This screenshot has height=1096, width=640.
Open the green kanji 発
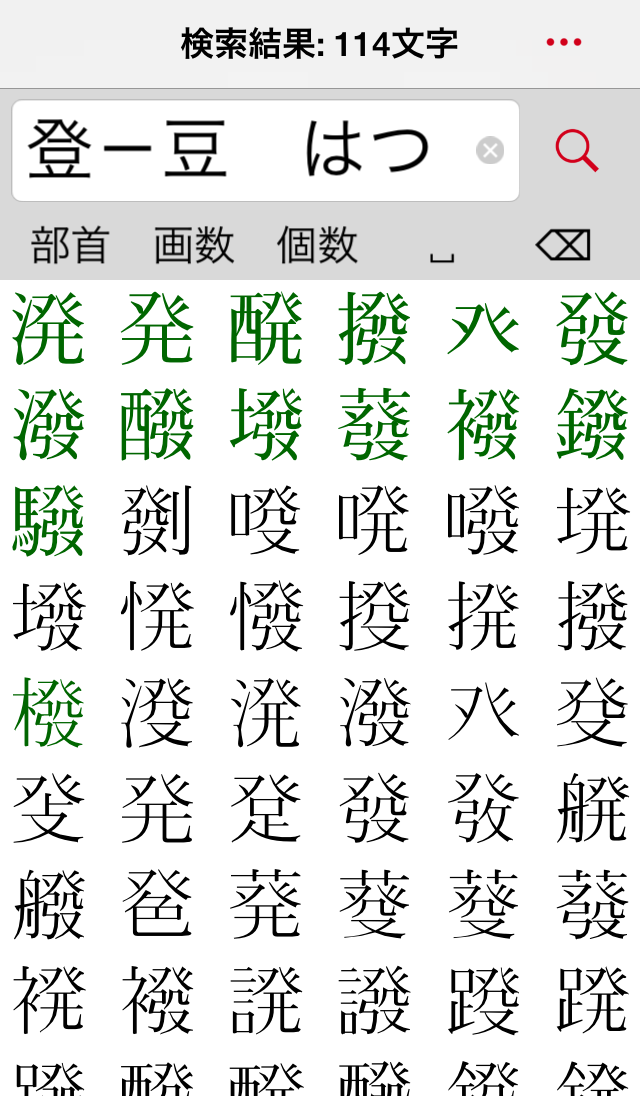pos(157,329)
